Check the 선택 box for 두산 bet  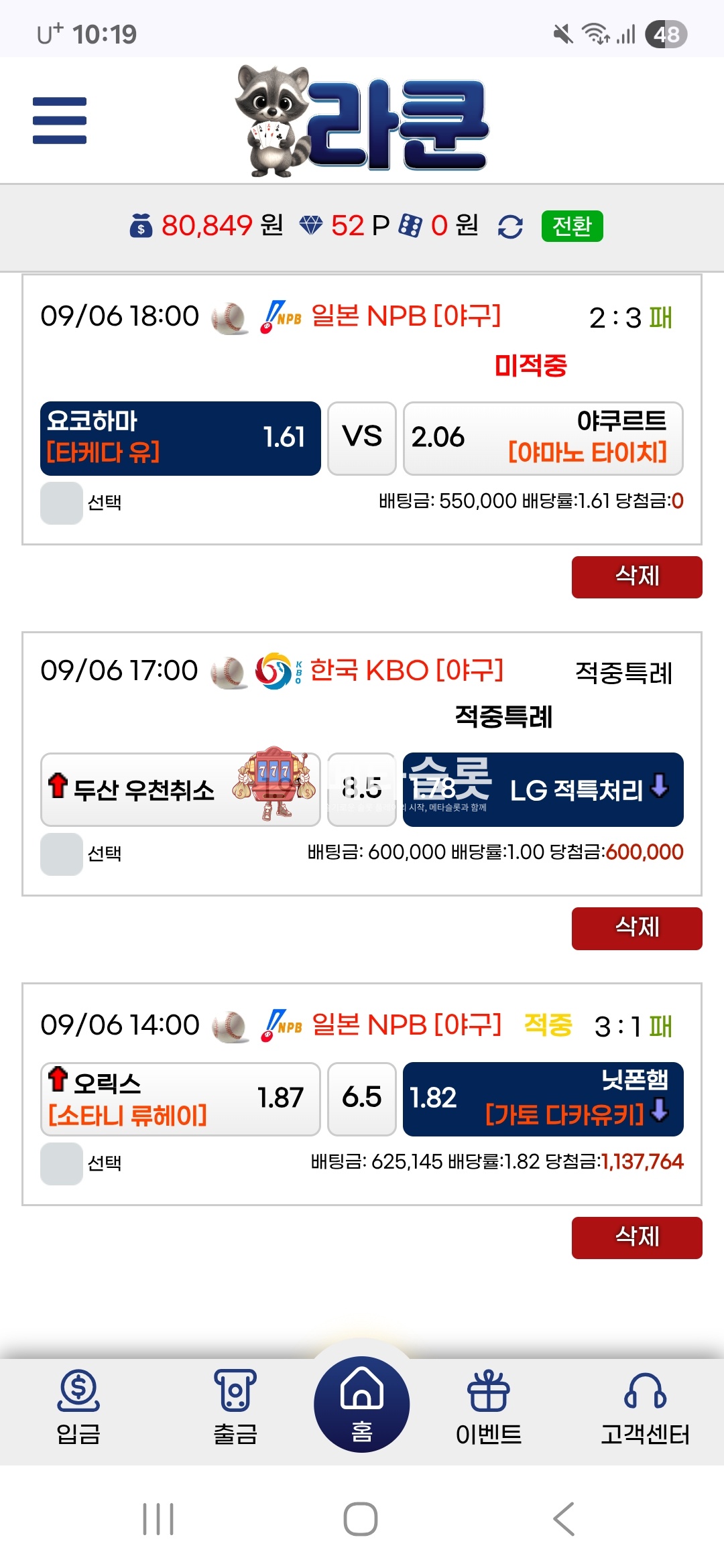point(62,854)
